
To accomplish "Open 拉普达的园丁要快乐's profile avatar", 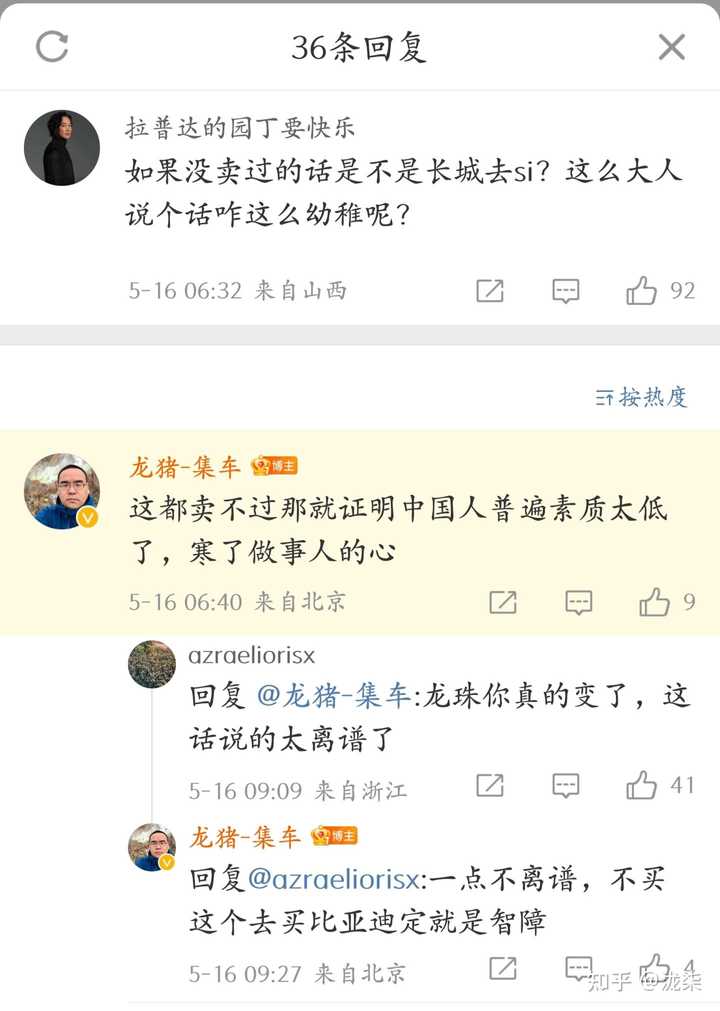I will (62, 148).
